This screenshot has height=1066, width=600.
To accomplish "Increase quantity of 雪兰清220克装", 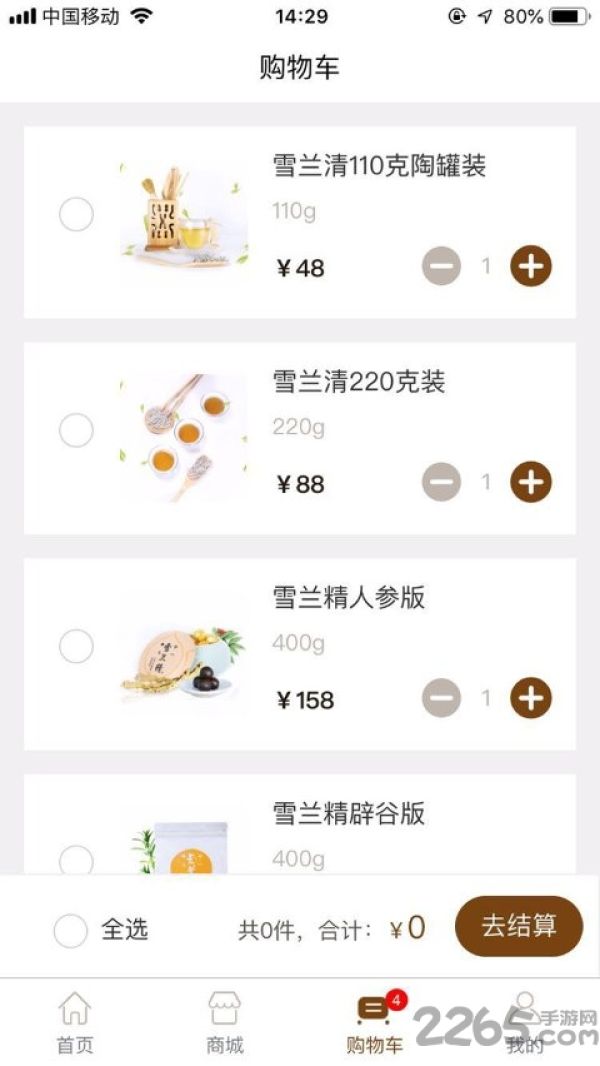I will (531, 482).
